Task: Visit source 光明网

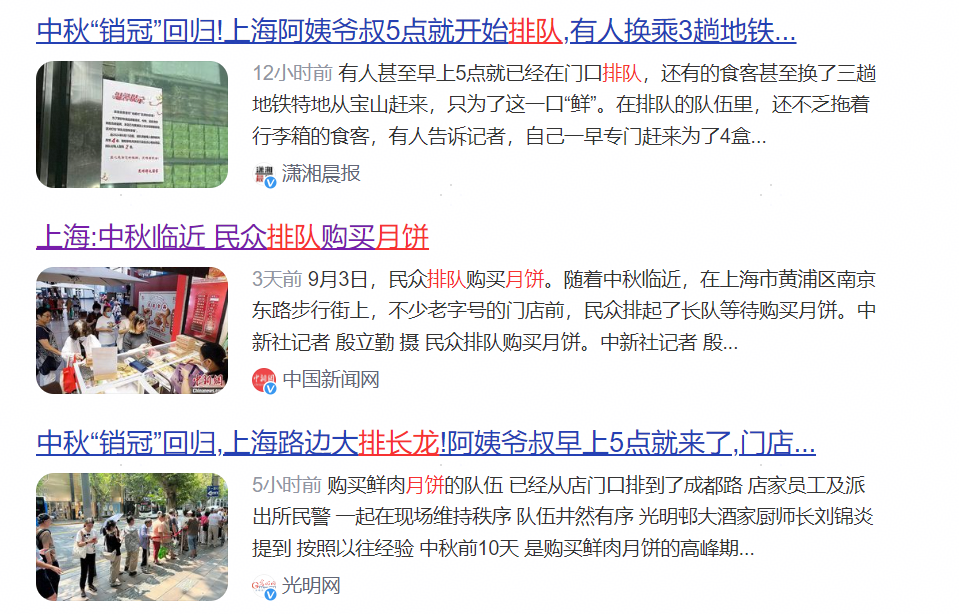Action: click(x=310, y=585)
